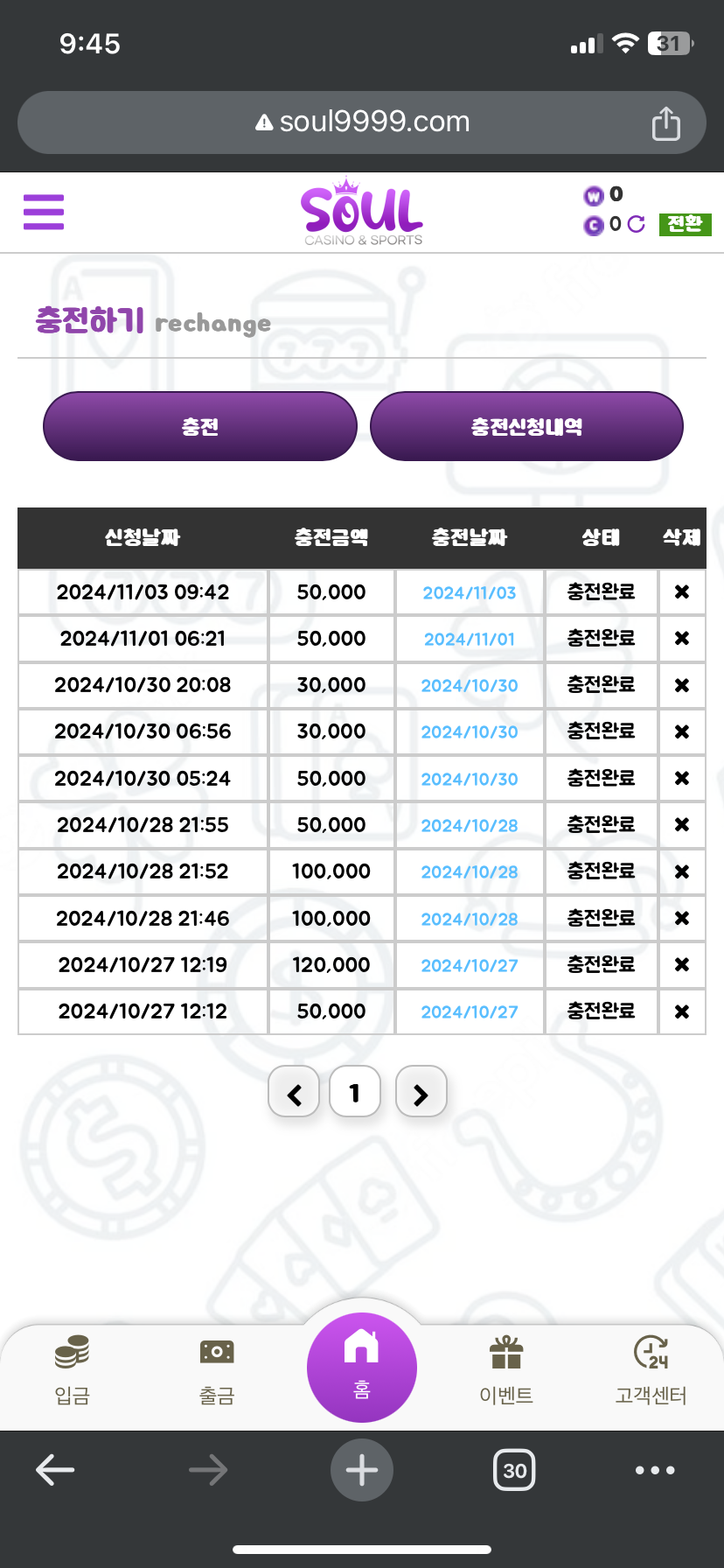This screenshot has height=1568, width=724.
Task: Select page 1
Action: pos(355,1092)
